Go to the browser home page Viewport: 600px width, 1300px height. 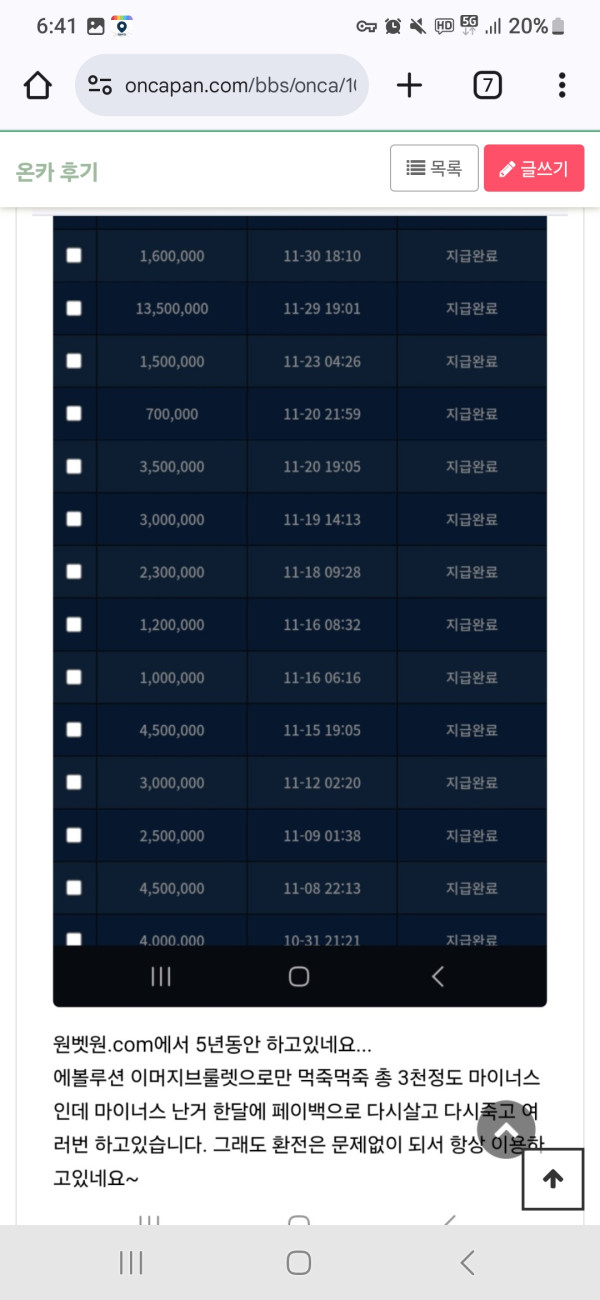pos(37,85)
